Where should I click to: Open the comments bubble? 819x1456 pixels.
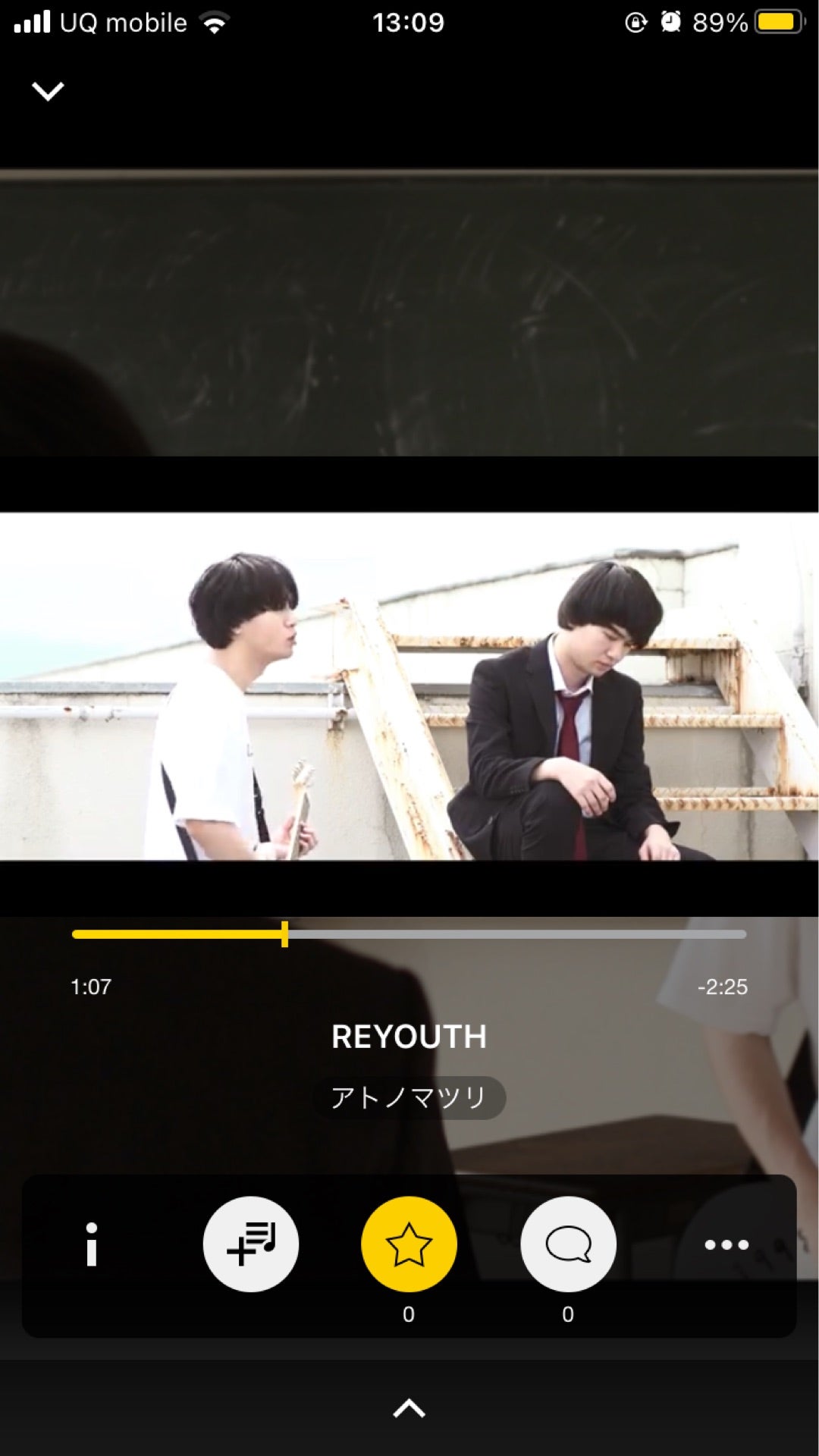pos(568,1244)
